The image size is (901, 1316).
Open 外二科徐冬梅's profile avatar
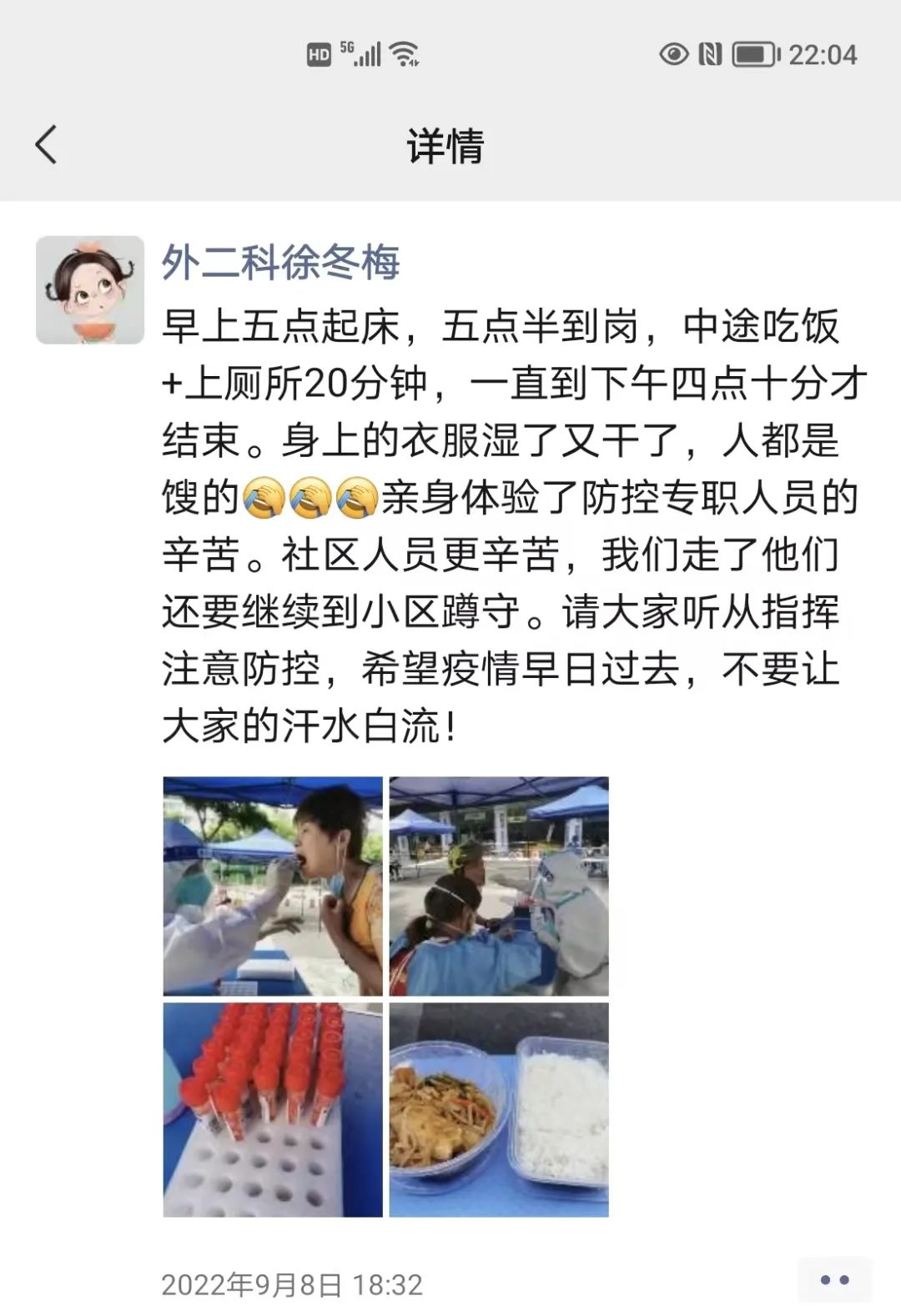90,290
